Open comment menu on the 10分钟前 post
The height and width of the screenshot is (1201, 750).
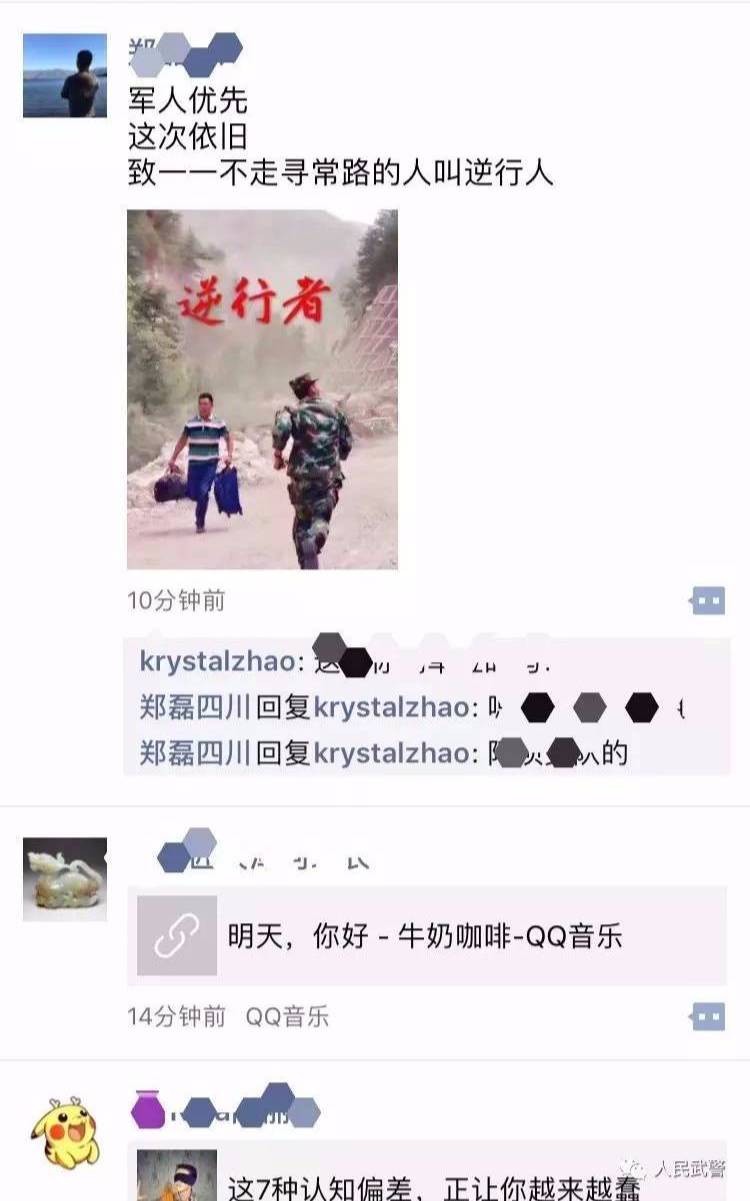point(707,601)
